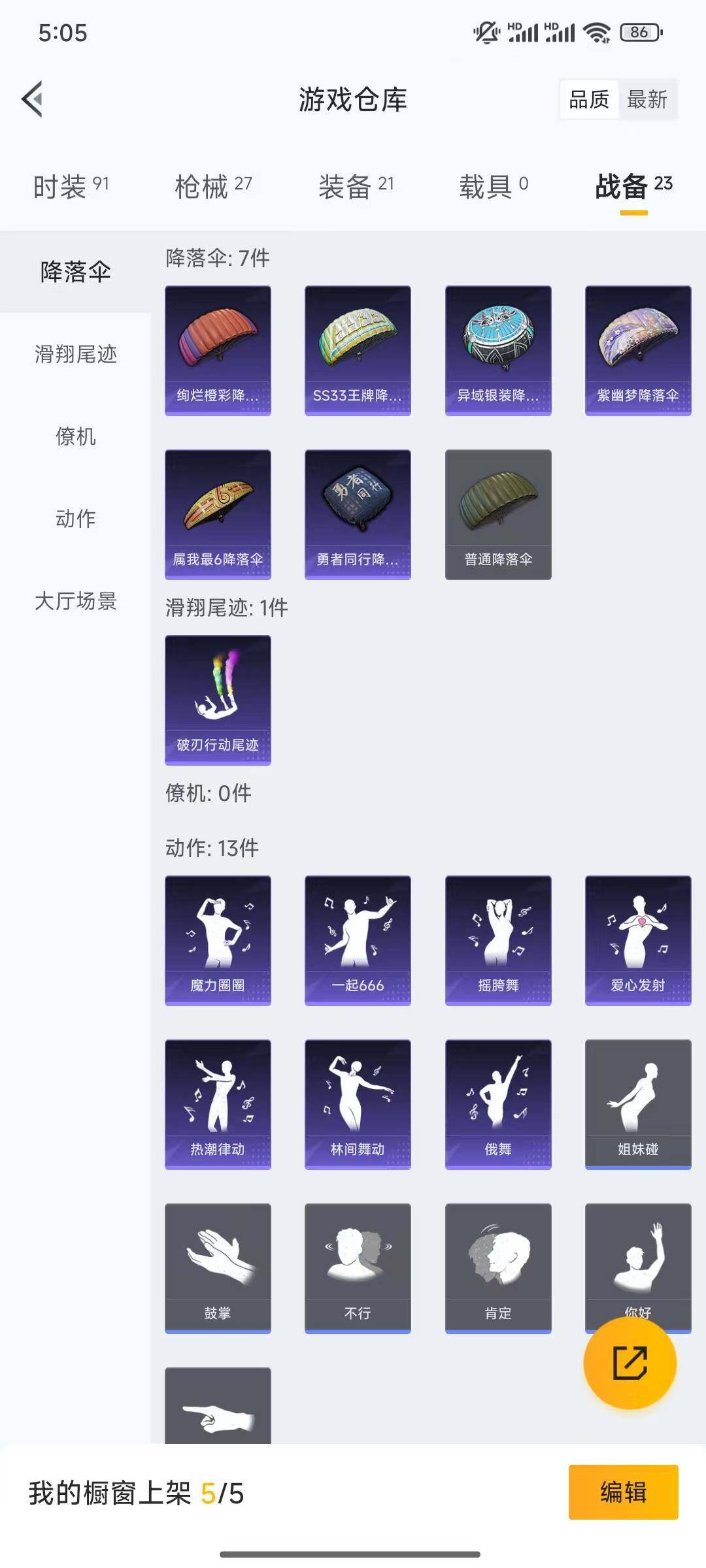Select 大厅场景 in the sidebar
Screen dimensions: 706x1568
click(x=75, y=601)
